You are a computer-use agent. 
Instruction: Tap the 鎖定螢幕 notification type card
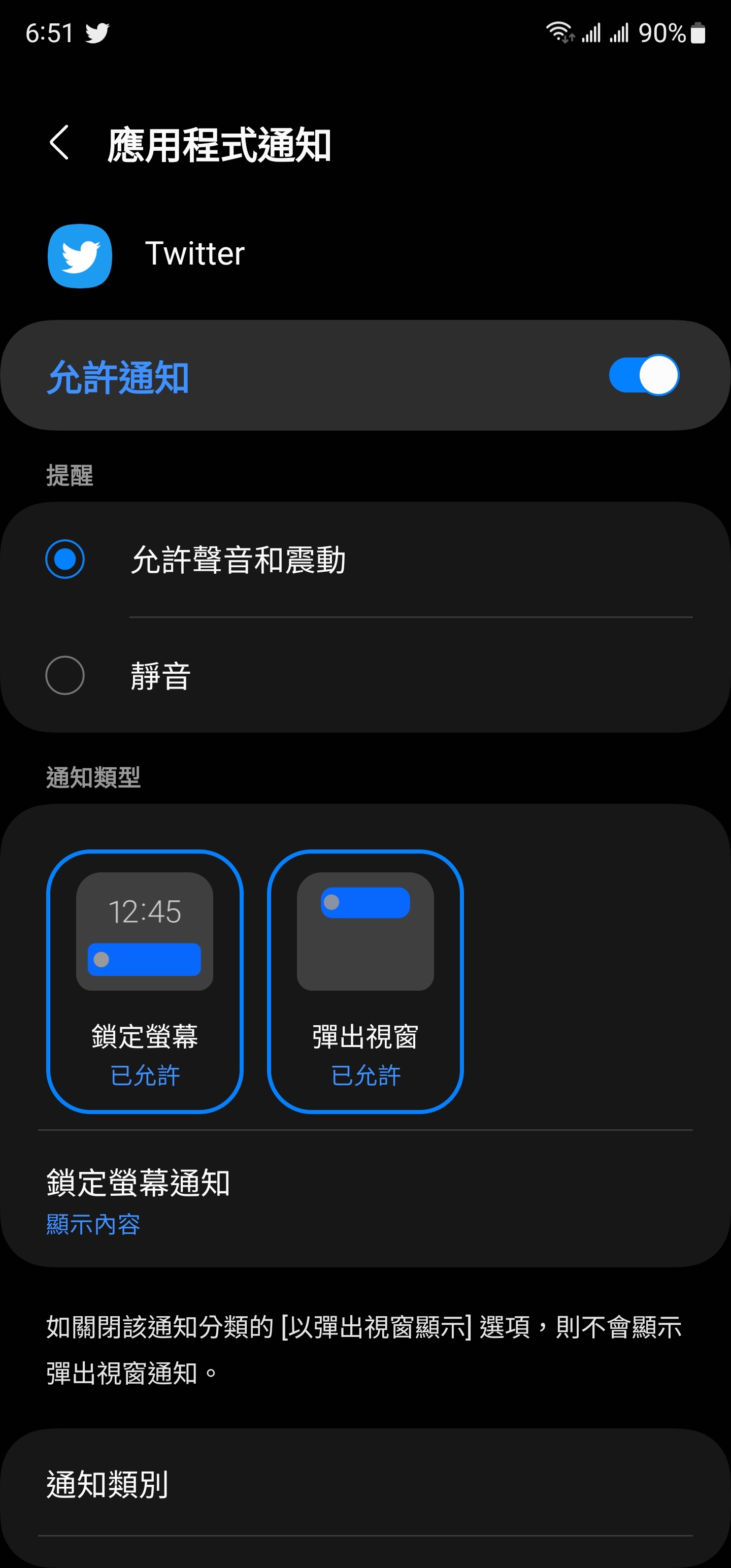[x=145, y=981]
